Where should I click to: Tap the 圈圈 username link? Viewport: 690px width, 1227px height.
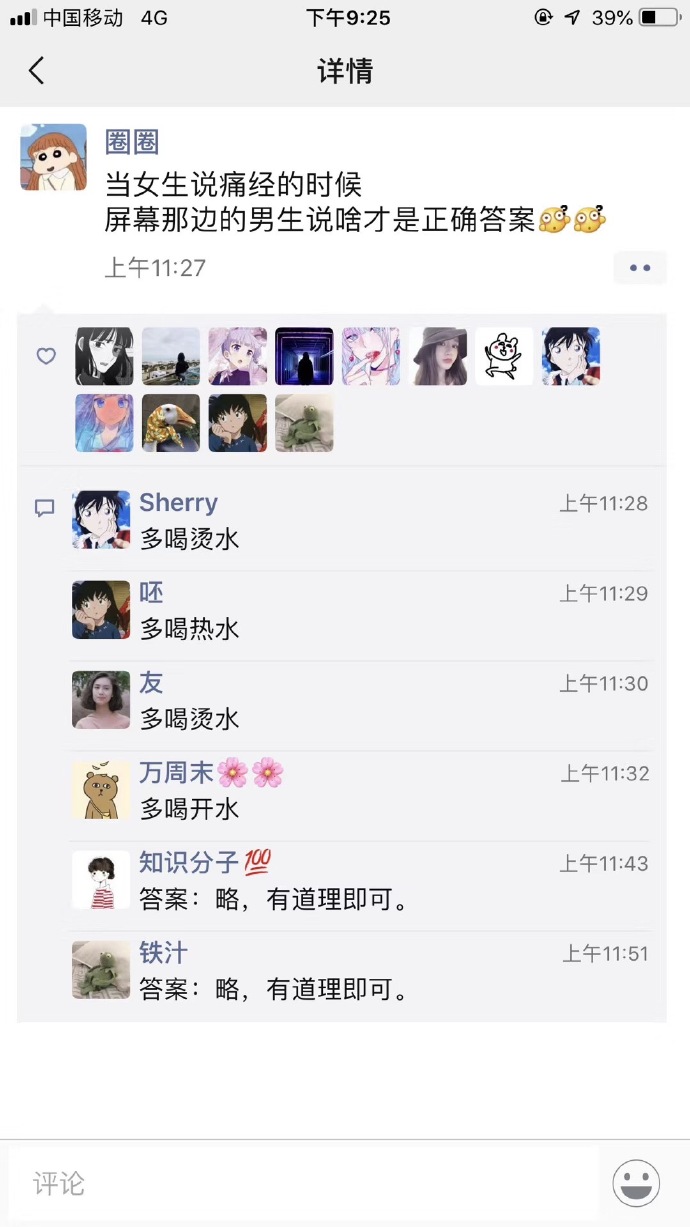click(x=132, y=142)
